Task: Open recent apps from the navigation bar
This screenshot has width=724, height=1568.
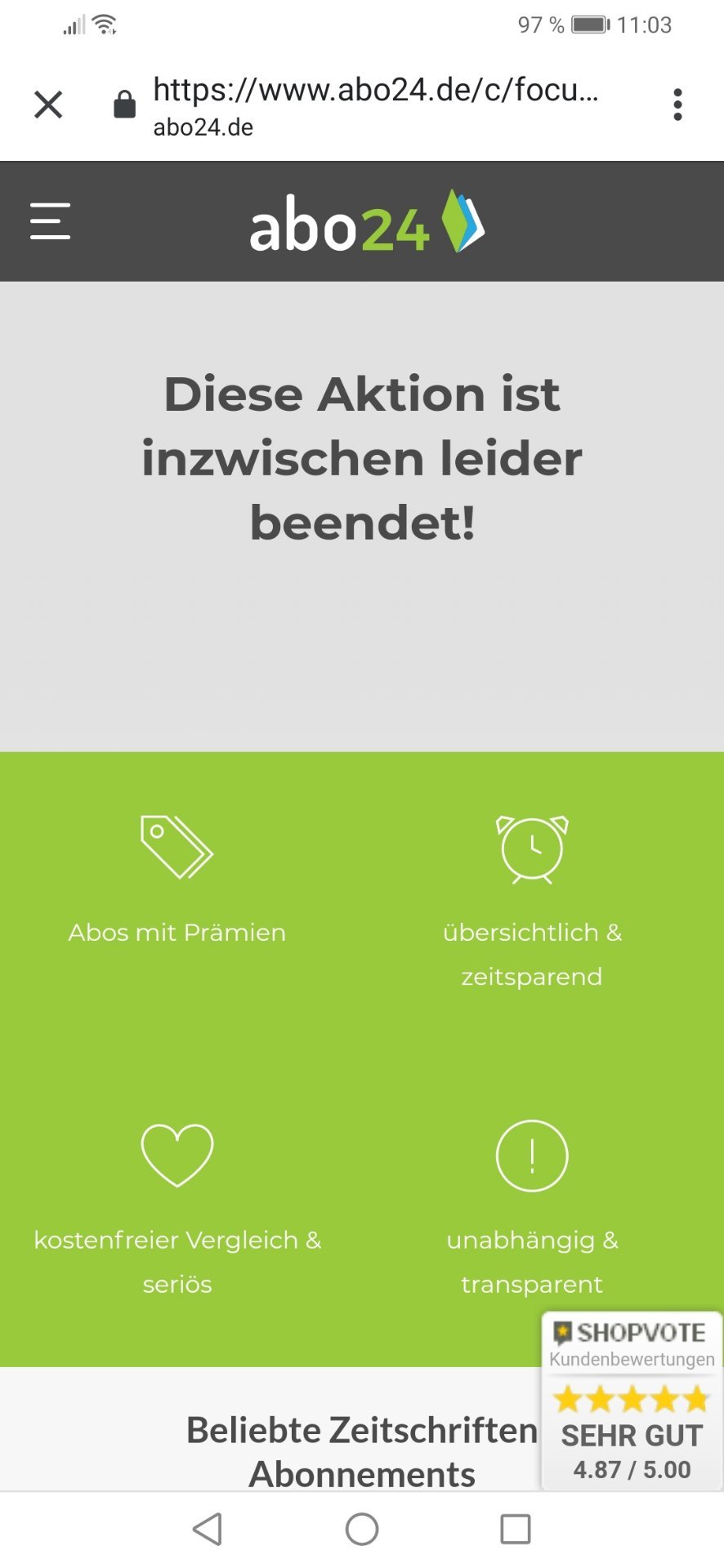Action: coord(516,1529)
